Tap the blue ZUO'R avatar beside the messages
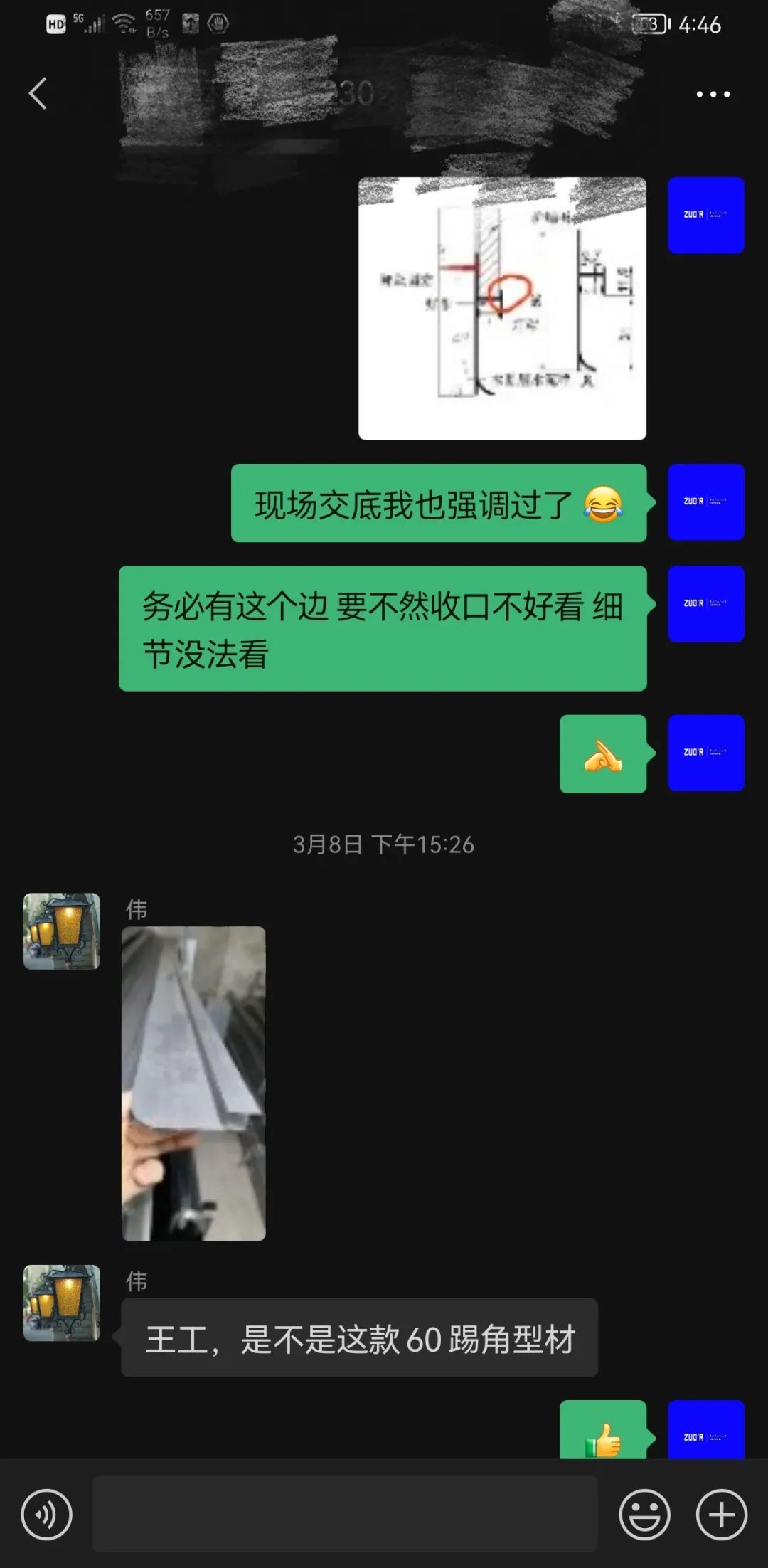This screenshot has width=768, height=1568. [x=706, y=216]
